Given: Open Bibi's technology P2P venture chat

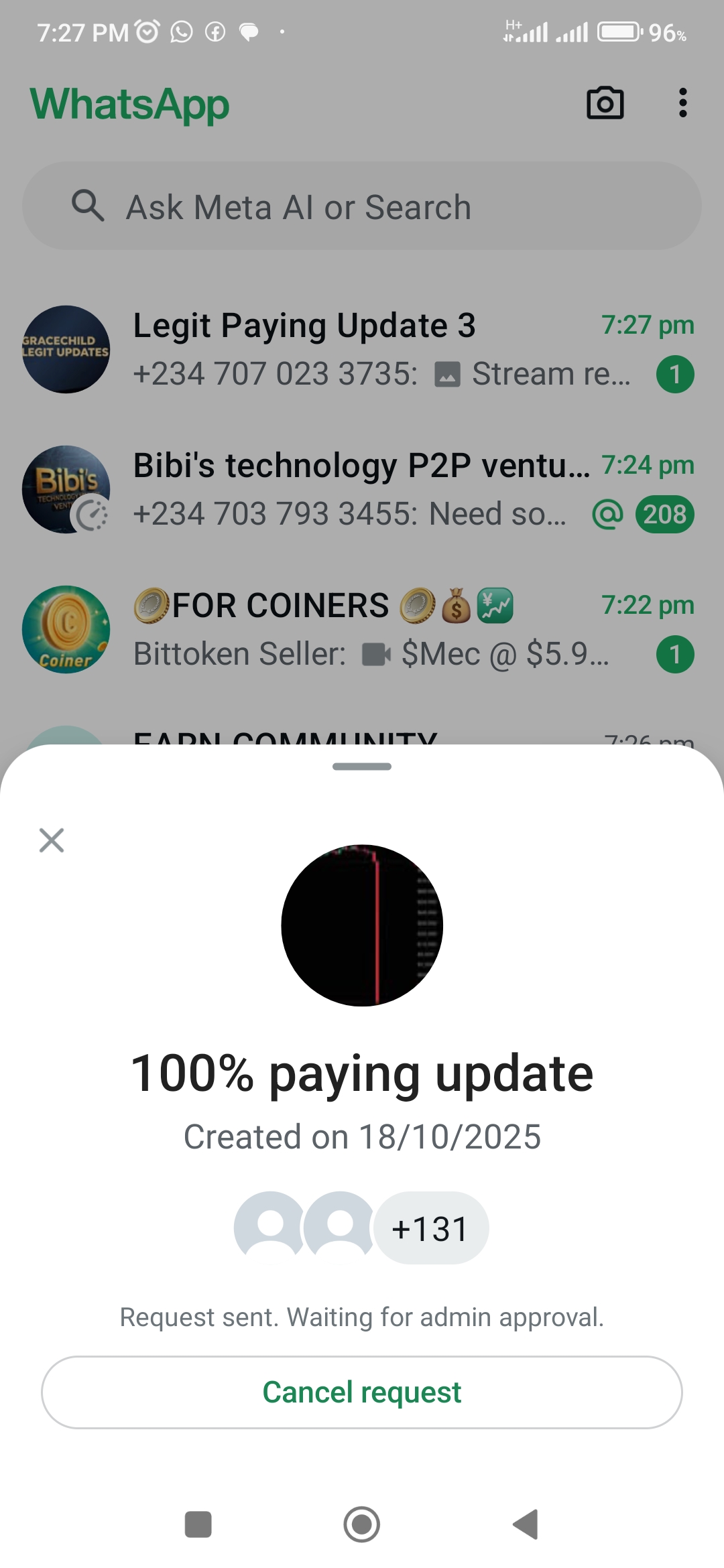Looking at the screenshot, I should click(x=362, y=489).
